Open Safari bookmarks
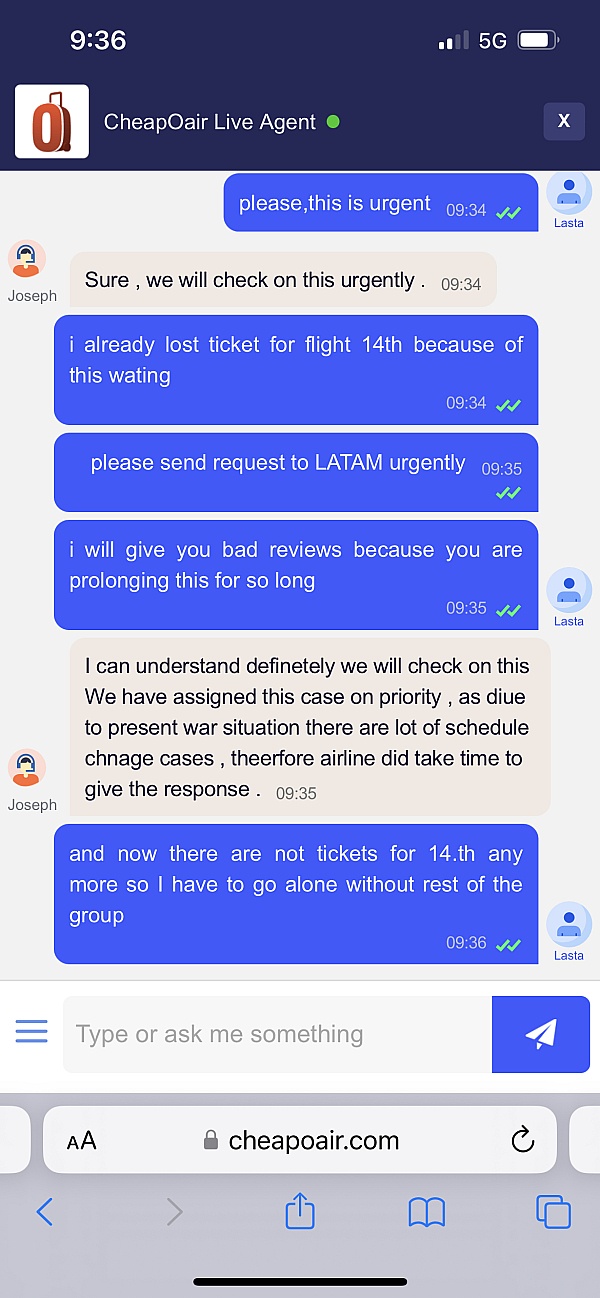This screenshot has height=1298, width=600. [427, 1212]
